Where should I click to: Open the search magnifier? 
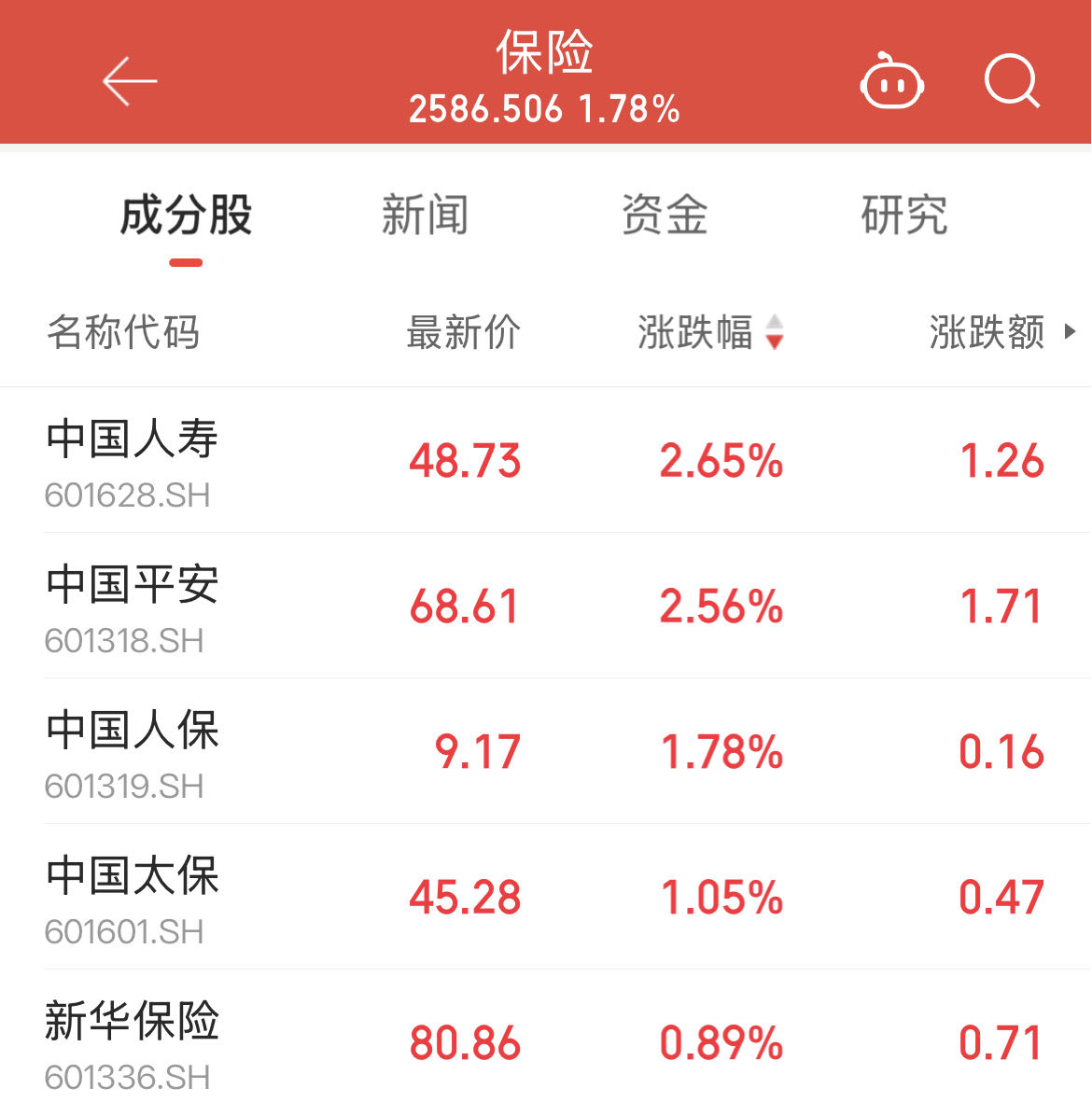click(x=1012, y=82)
